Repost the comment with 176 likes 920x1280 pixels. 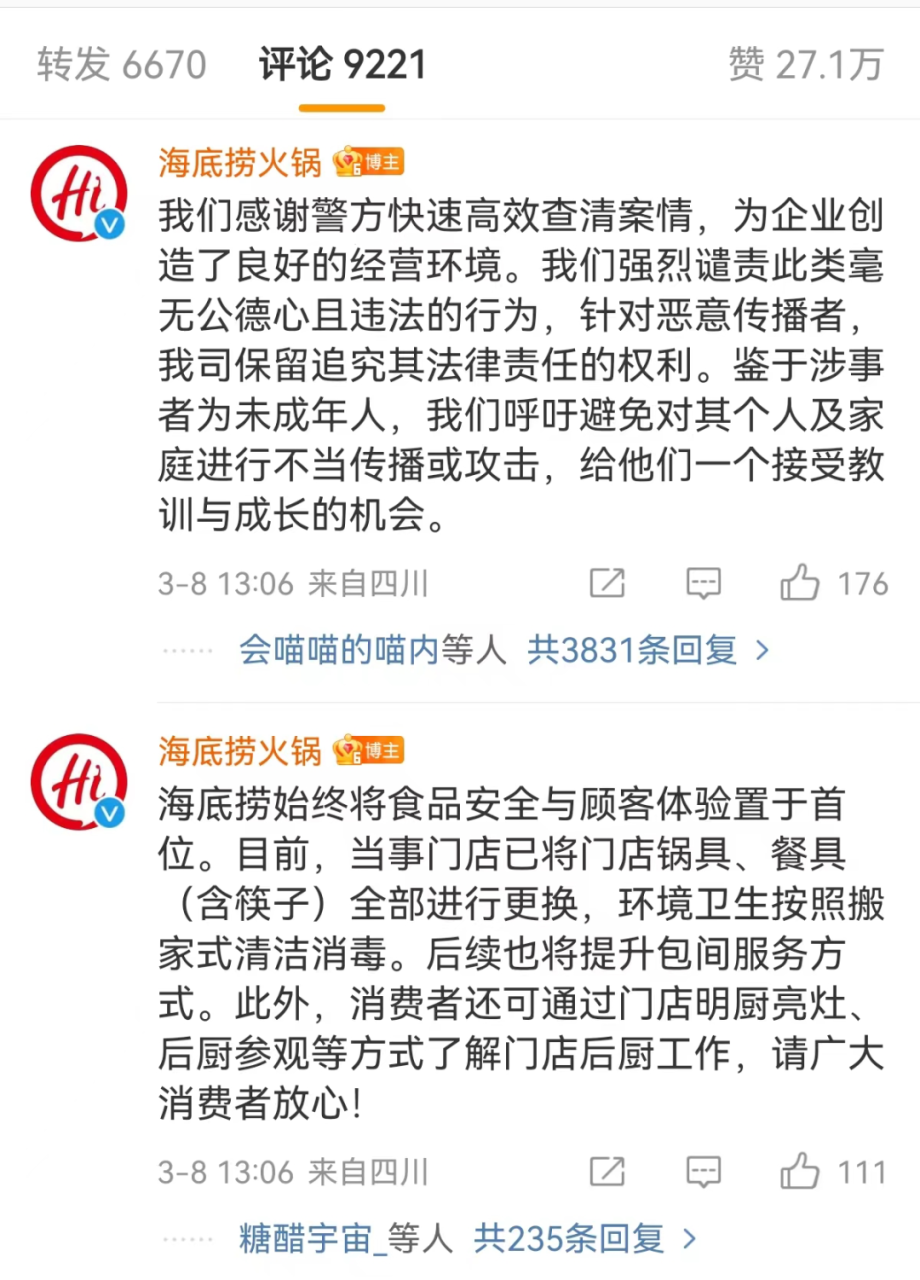(607, 583)
